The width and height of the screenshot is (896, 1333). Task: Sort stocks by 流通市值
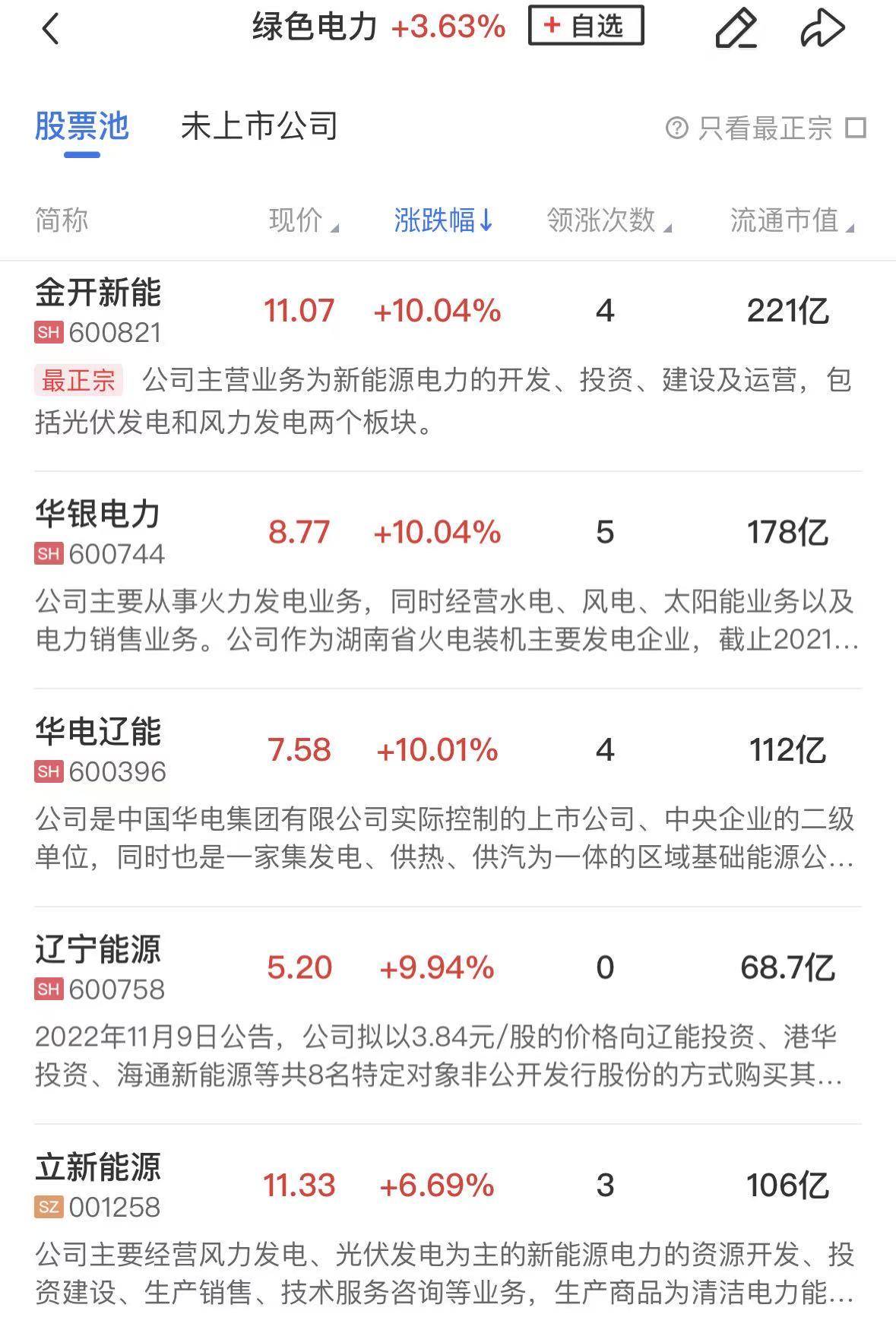(791, 220)
